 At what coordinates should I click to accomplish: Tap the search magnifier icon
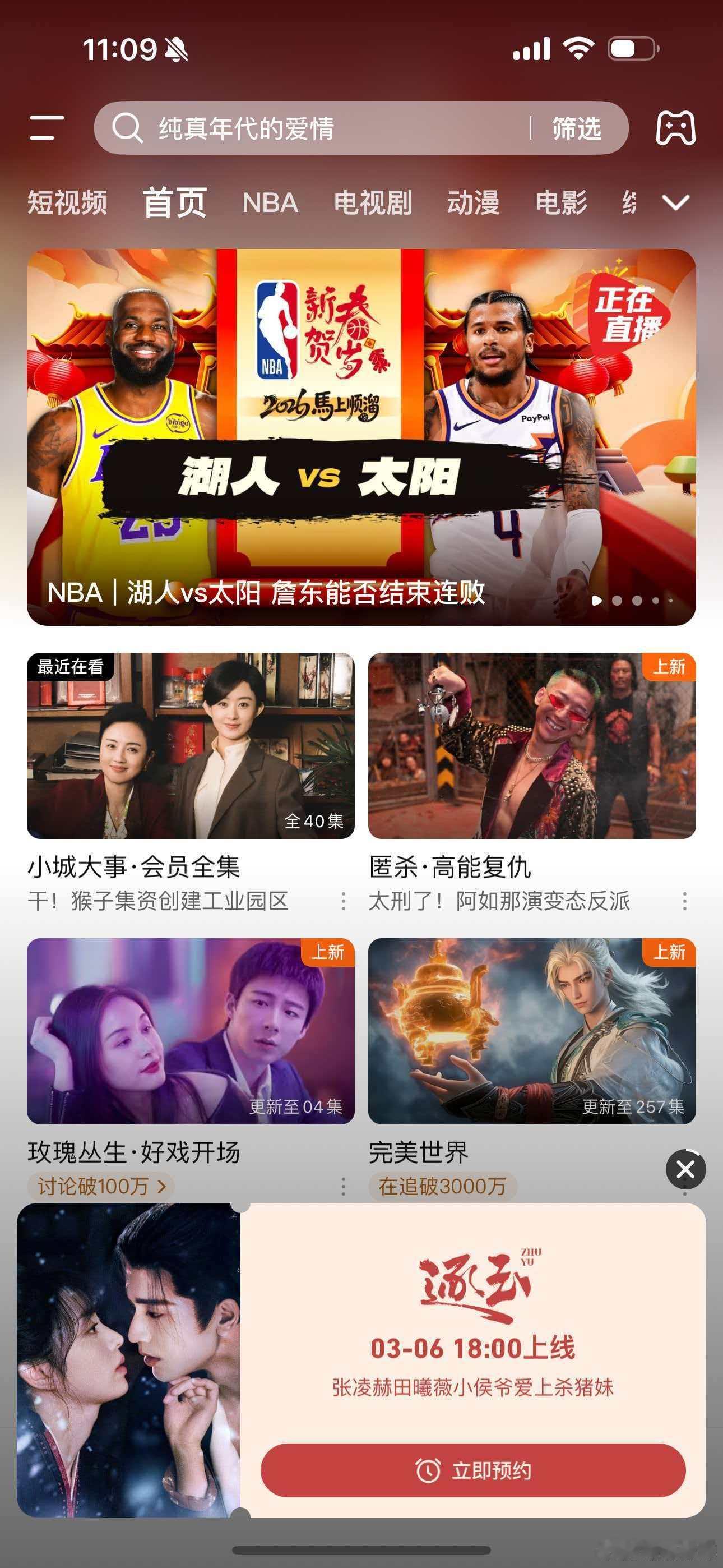pyautogui.click(x=129, y=128)
